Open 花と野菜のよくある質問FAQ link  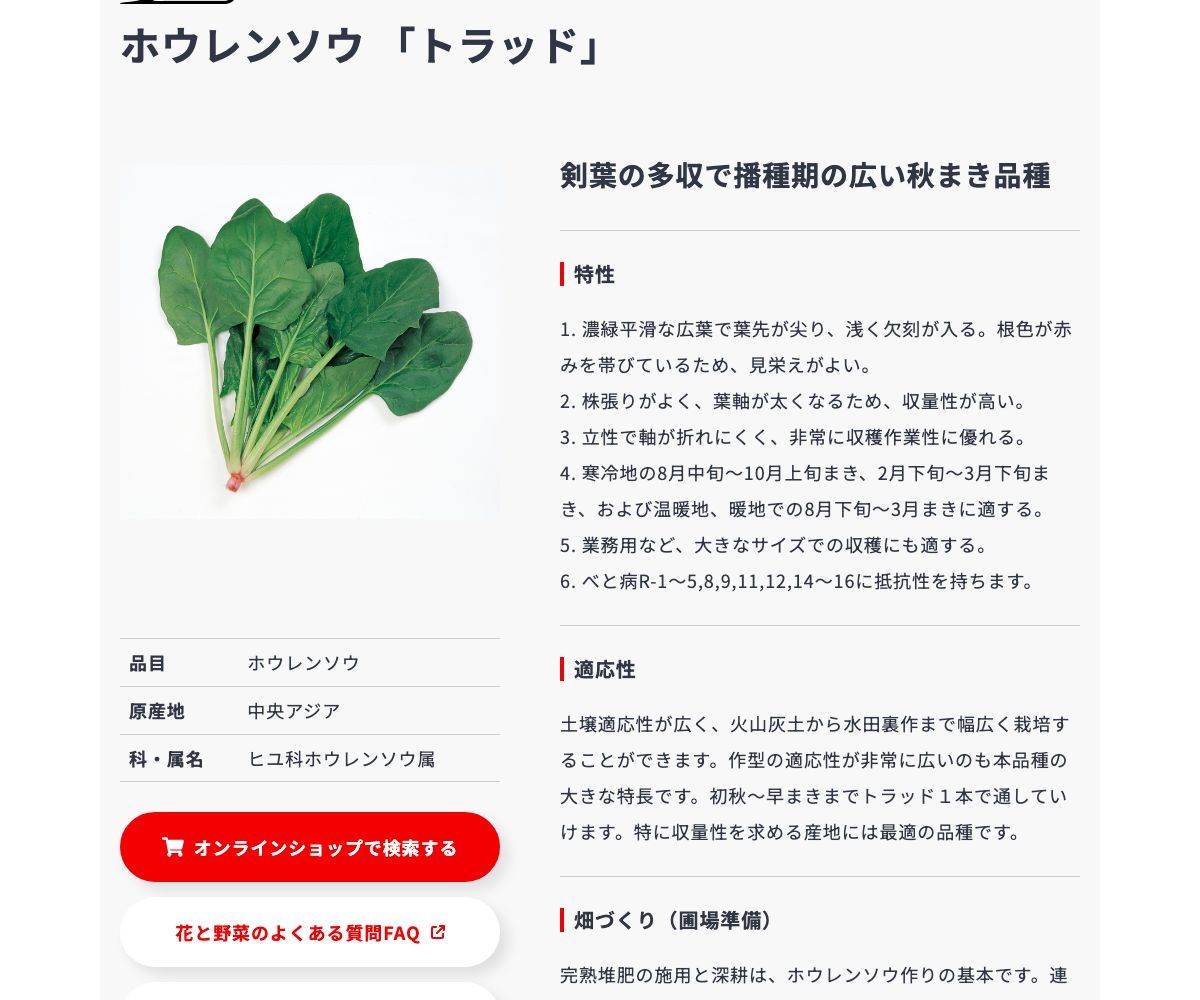pyautogui.click(x=310, y=932)
